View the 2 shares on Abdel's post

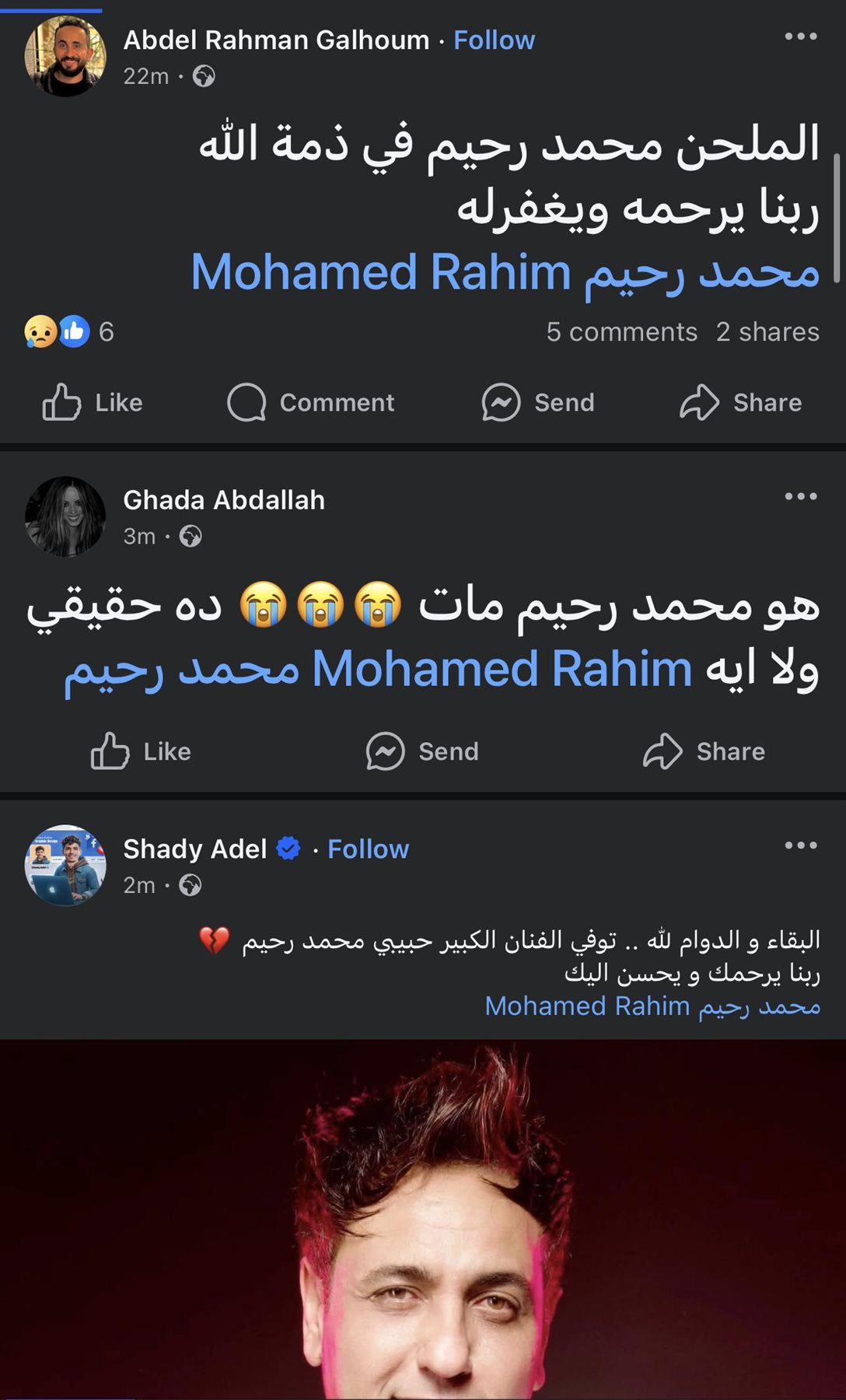[767, 332]
